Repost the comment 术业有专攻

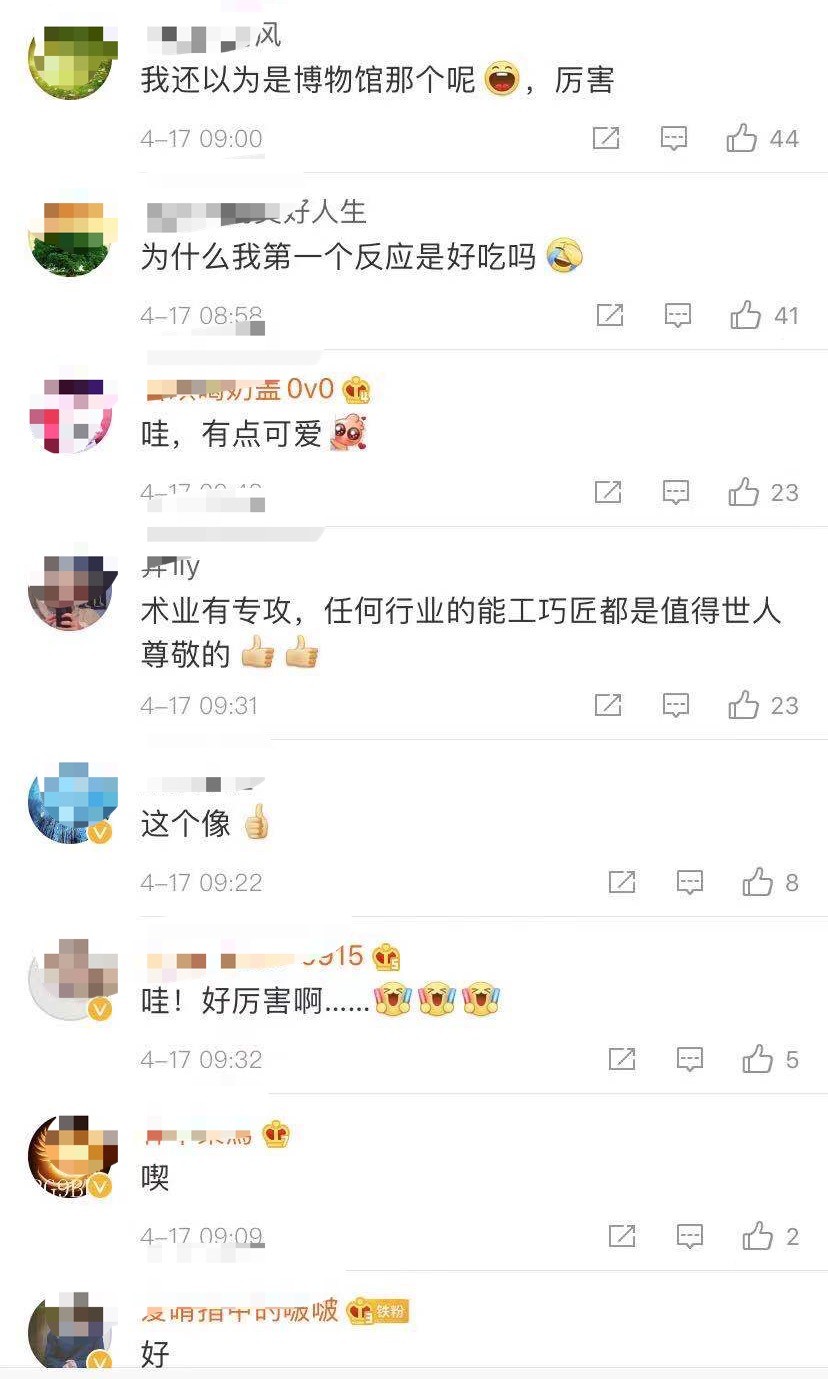pyautogui.click(x=608, y=705)
